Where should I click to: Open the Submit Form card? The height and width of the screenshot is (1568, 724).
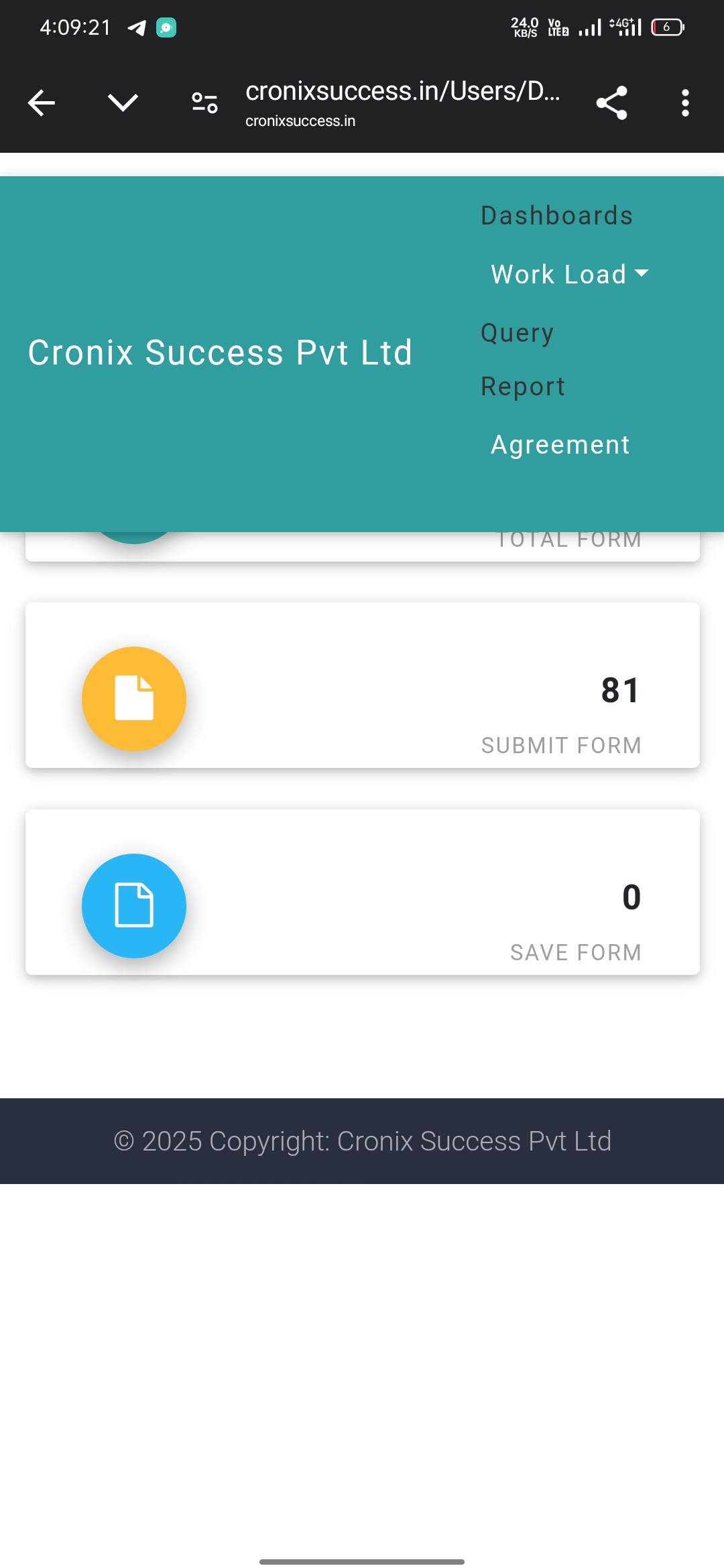(363, 685)
